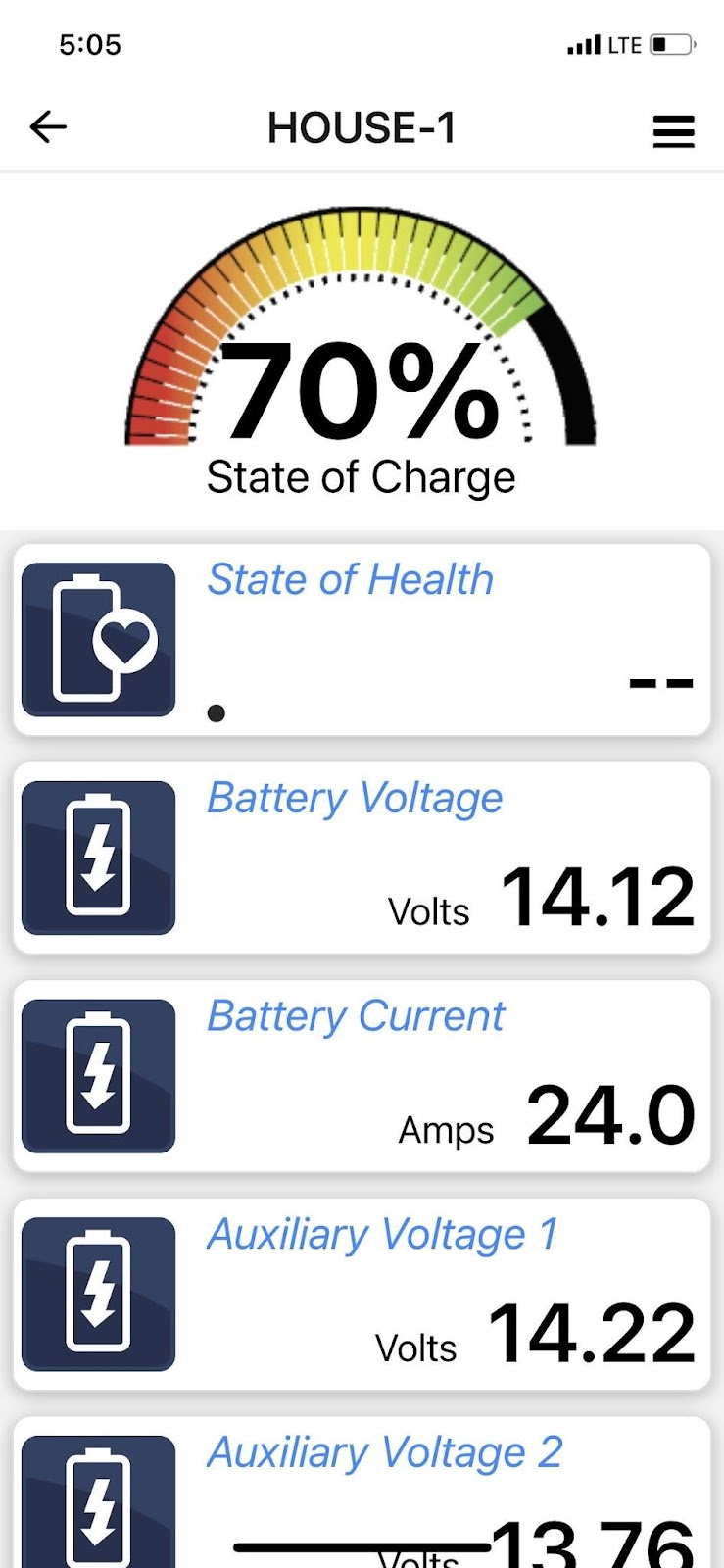
Task: View Auxiliary Voltage 1 details
Action: [362, 1295]
